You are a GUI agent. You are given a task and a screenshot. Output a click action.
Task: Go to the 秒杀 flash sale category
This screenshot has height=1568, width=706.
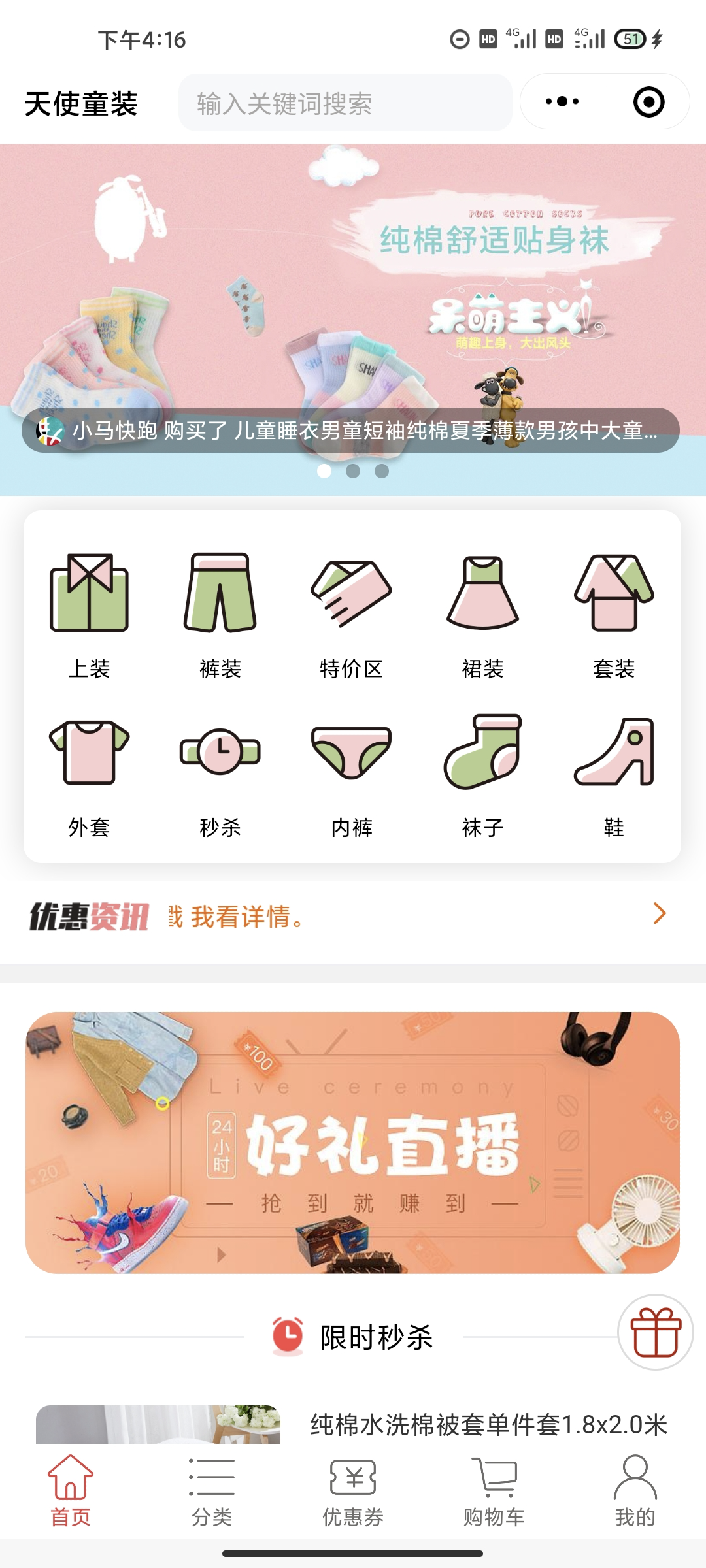[220, 776]
